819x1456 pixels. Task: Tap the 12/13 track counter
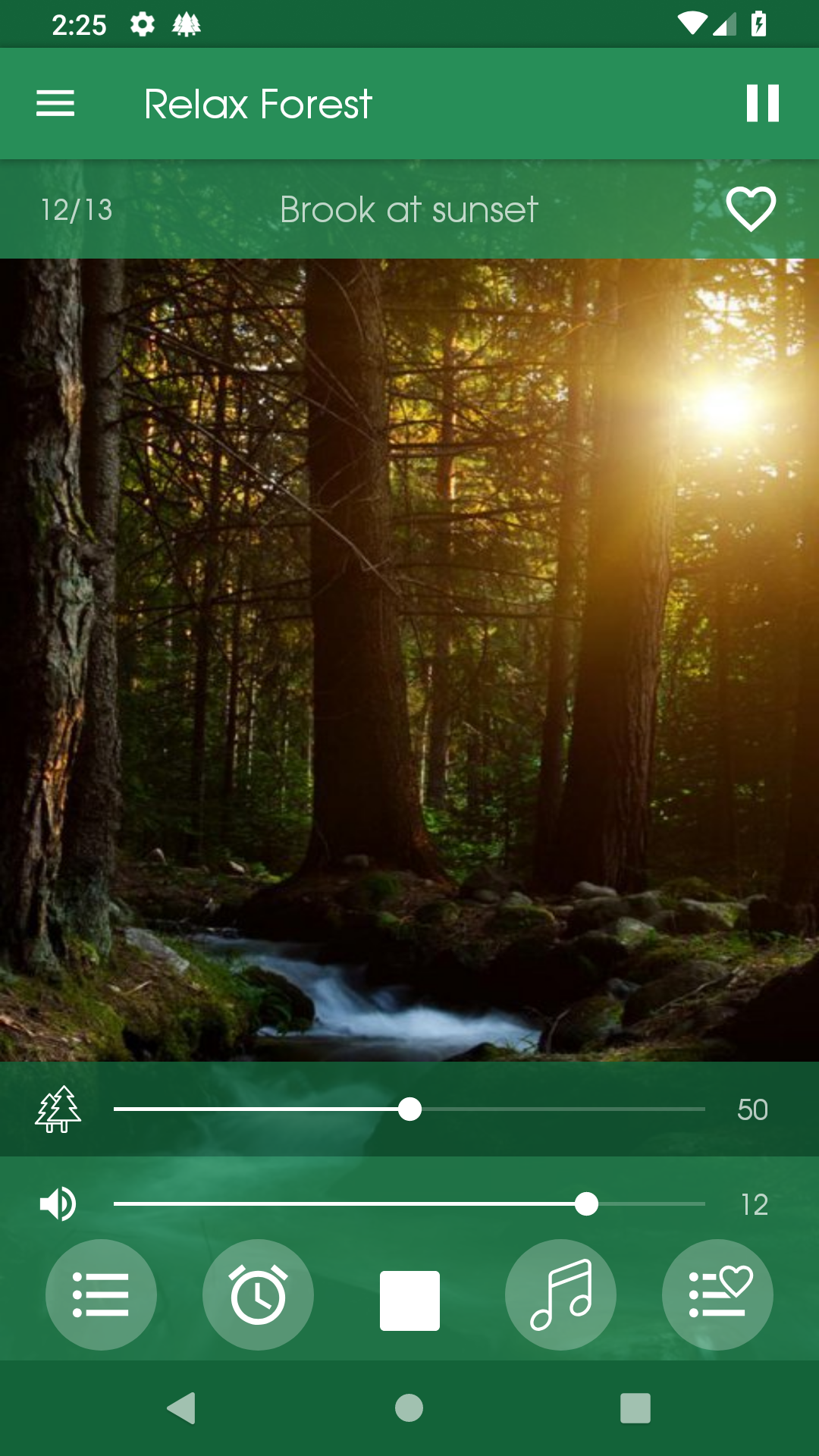coord(75,209)
